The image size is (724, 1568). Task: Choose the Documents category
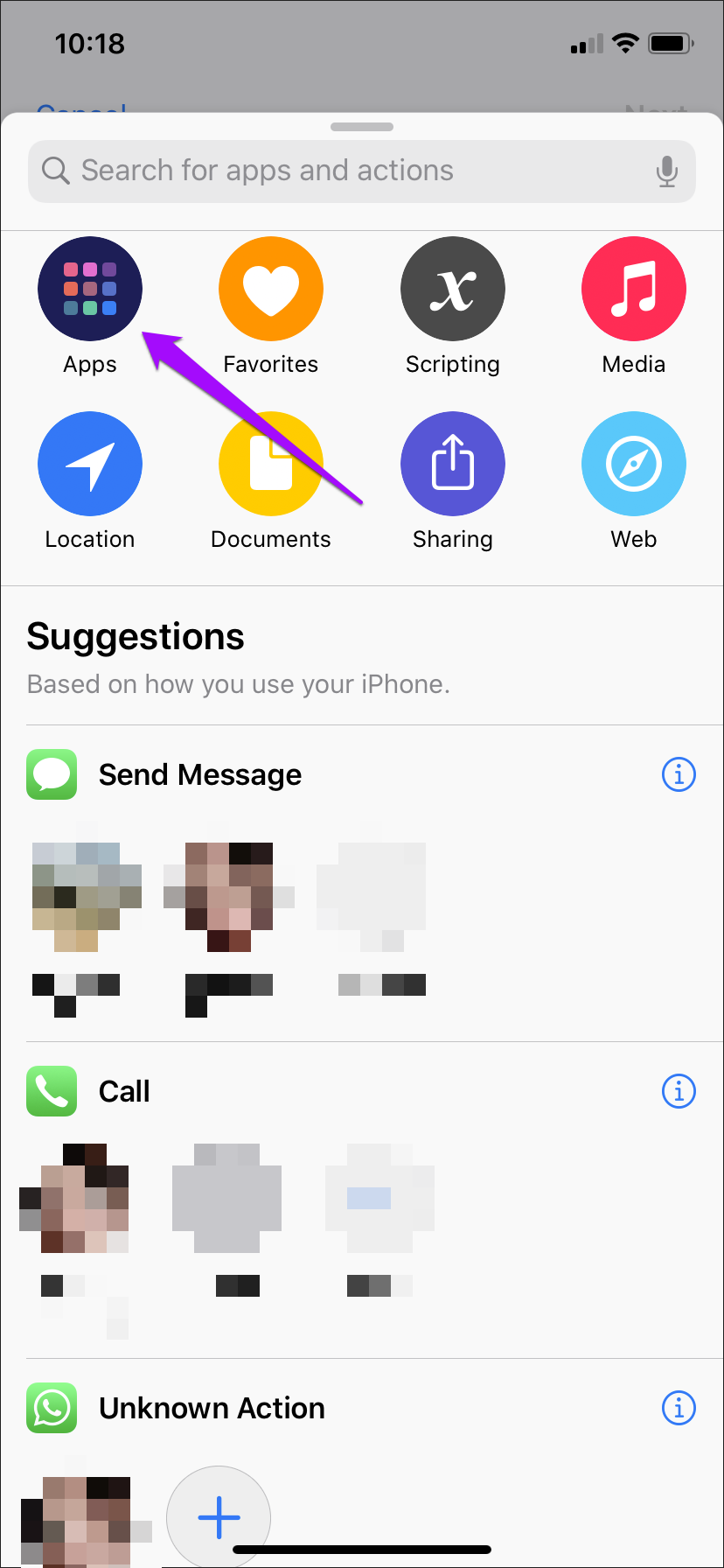tap(271, 465)
